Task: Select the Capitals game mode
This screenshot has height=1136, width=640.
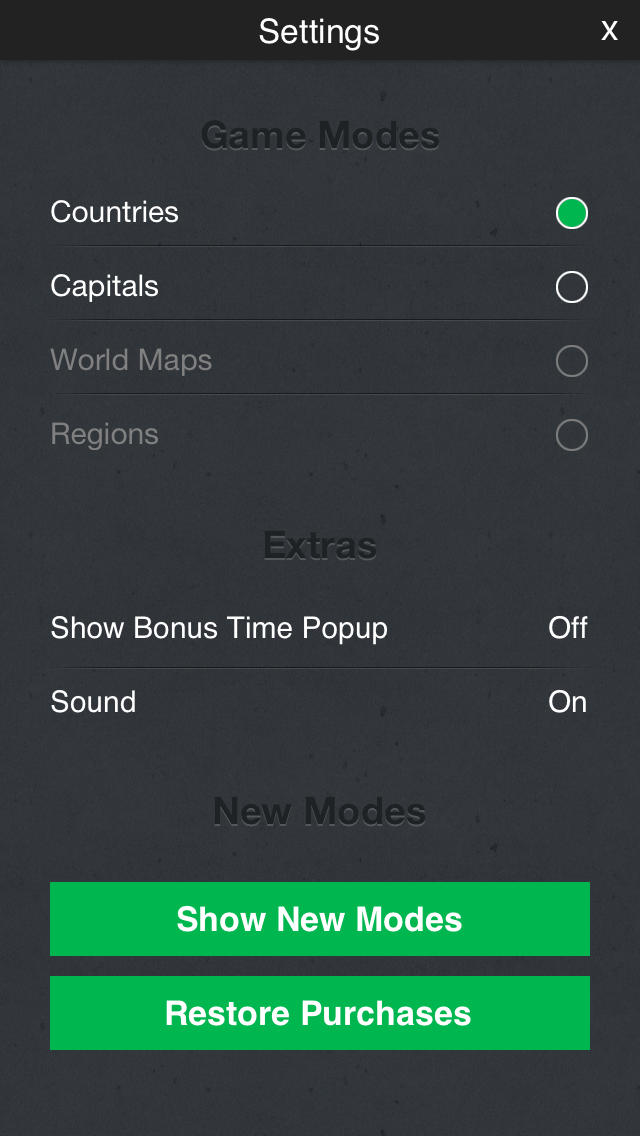Action: coord(319,287)
